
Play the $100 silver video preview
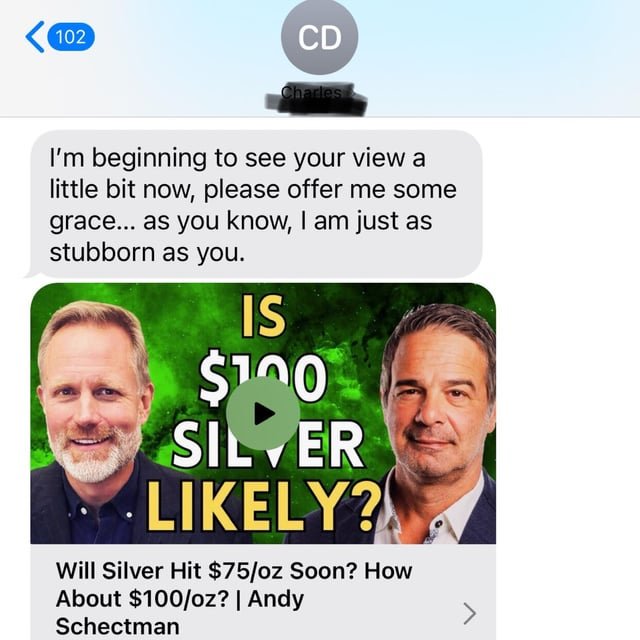263,413
